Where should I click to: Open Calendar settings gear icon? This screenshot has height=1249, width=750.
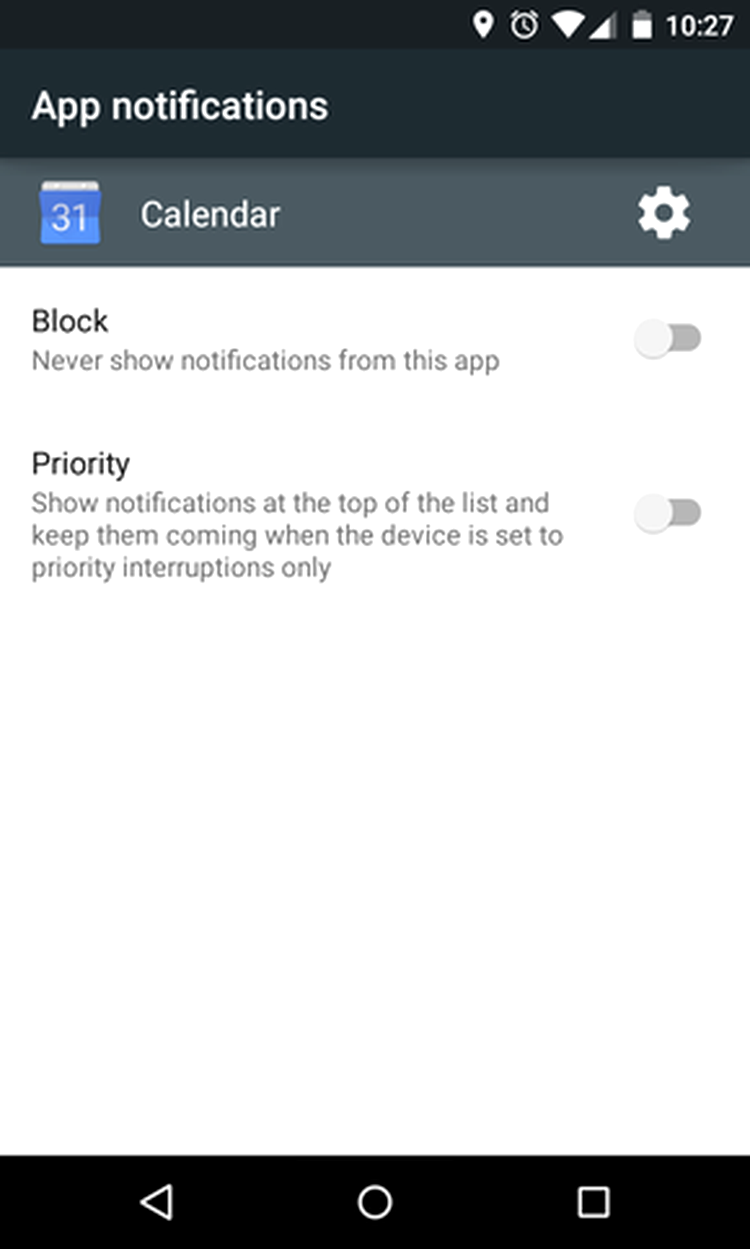tap(664, 214)
